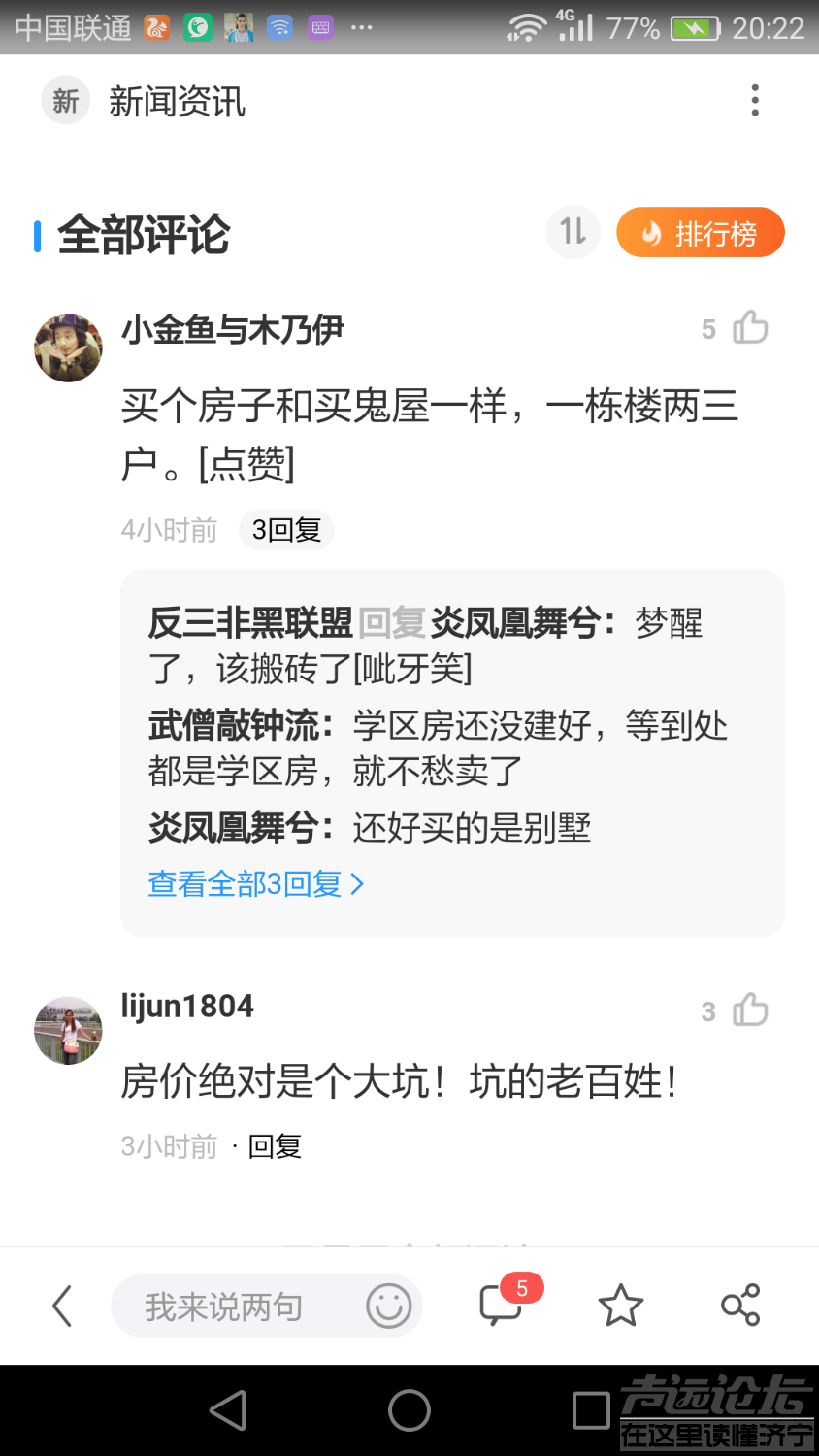The height and width of the screenshot is (1456, 819).
Task: Like 小金鱼与木乃伊's comment with thumbs up
Action: 751,328
